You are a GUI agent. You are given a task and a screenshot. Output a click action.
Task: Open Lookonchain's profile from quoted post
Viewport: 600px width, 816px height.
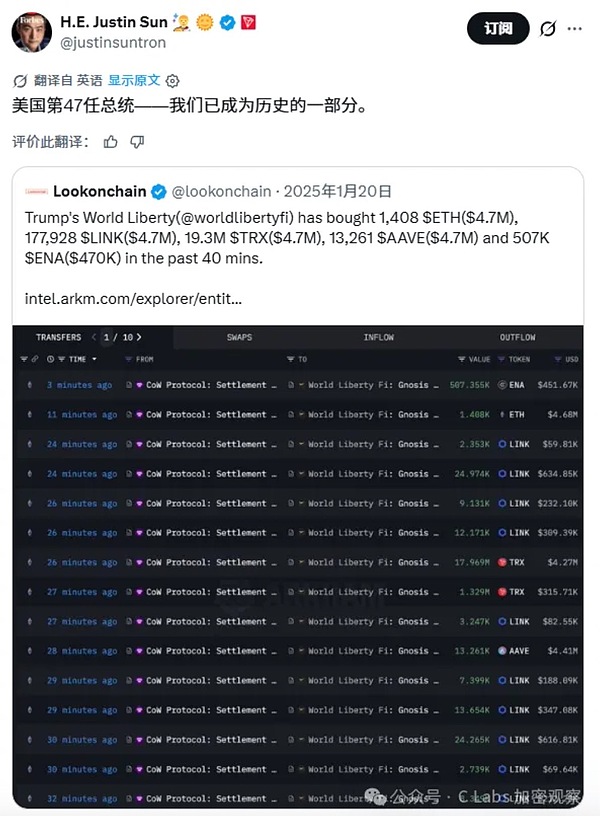99,191
